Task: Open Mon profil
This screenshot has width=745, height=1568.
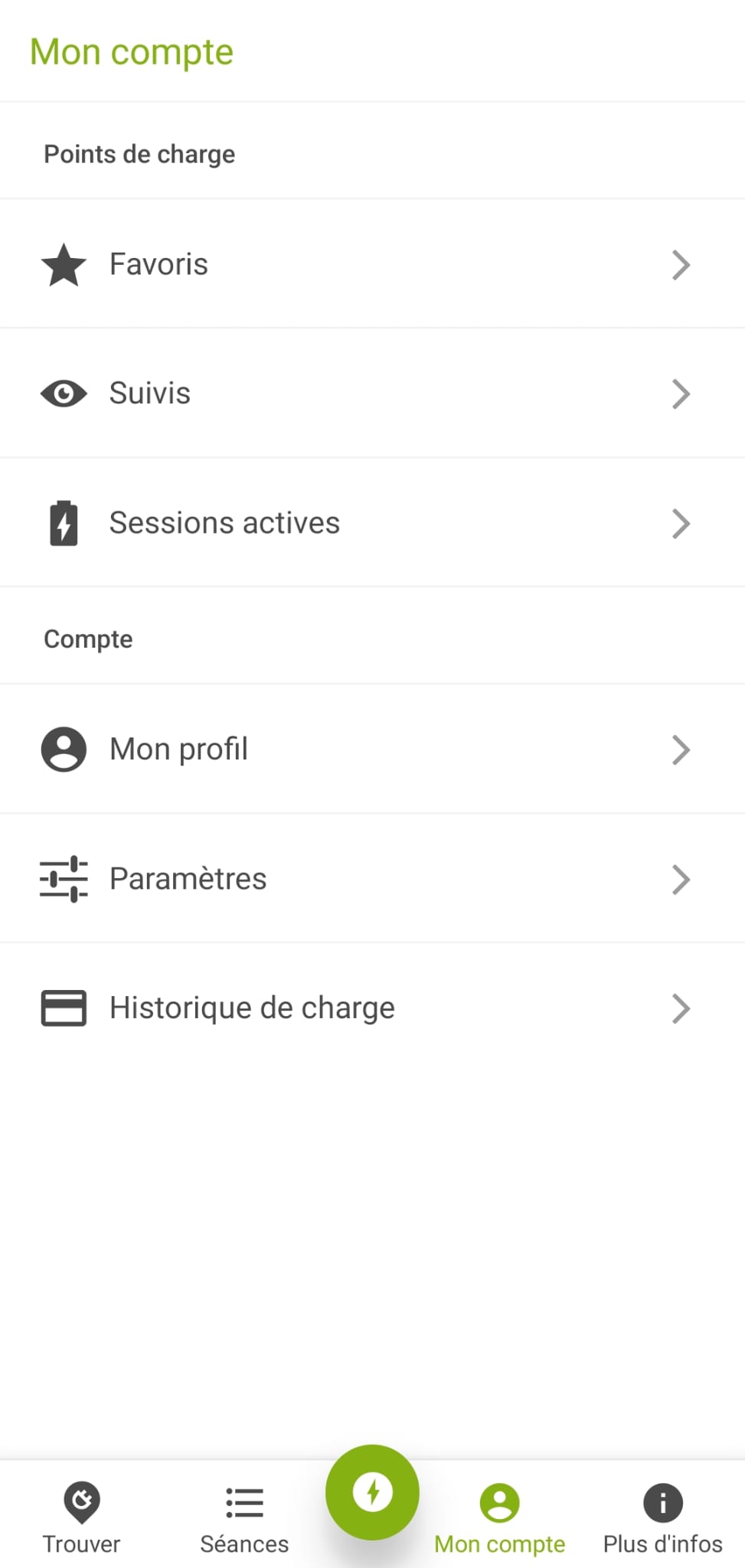Action: 372,749
